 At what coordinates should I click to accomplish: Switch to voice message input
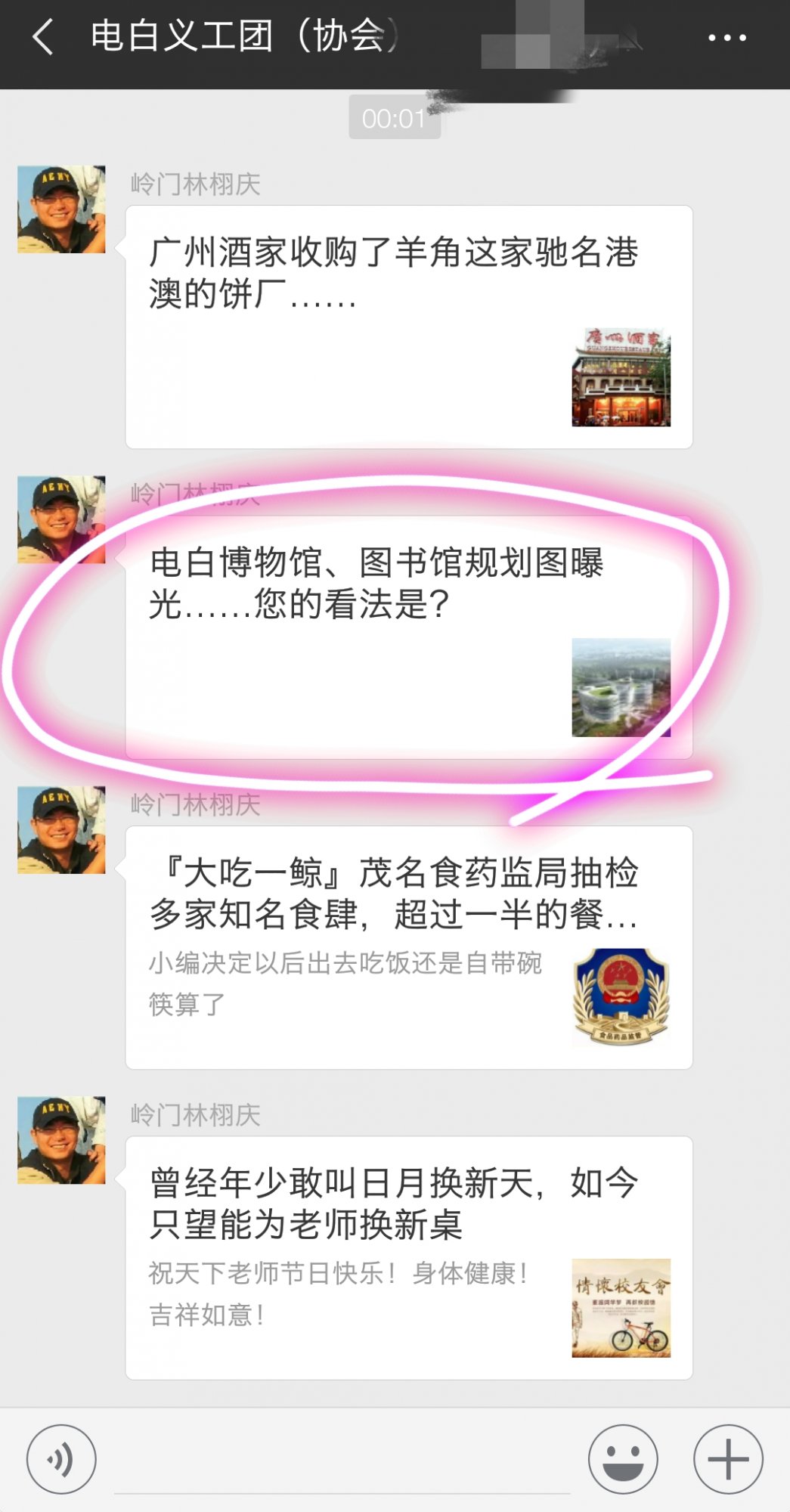tap(61, 1459)
